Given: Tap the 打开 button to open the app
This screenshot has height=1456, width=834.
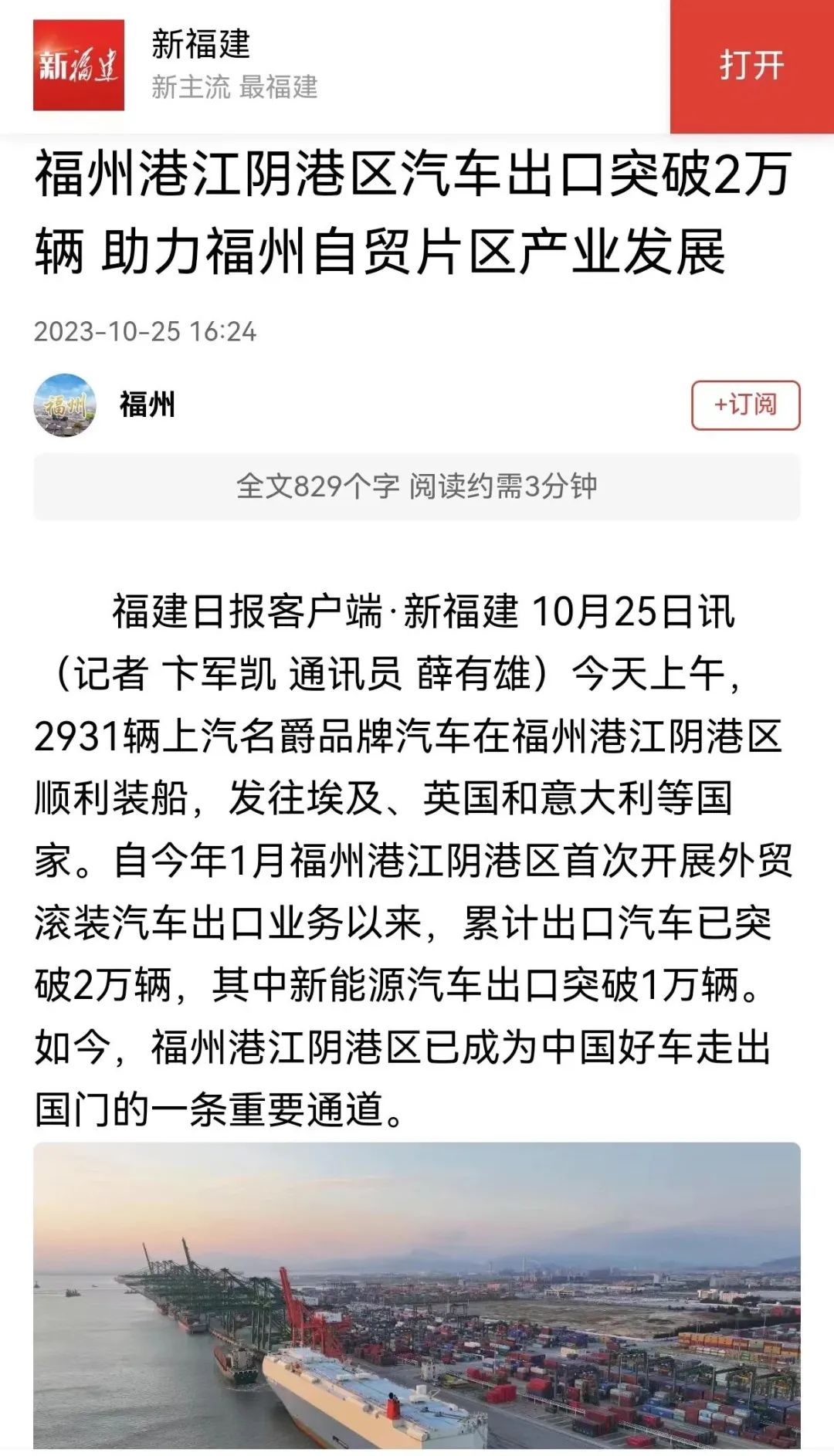Looking at the screenshot, I should (x=751, y=66).
